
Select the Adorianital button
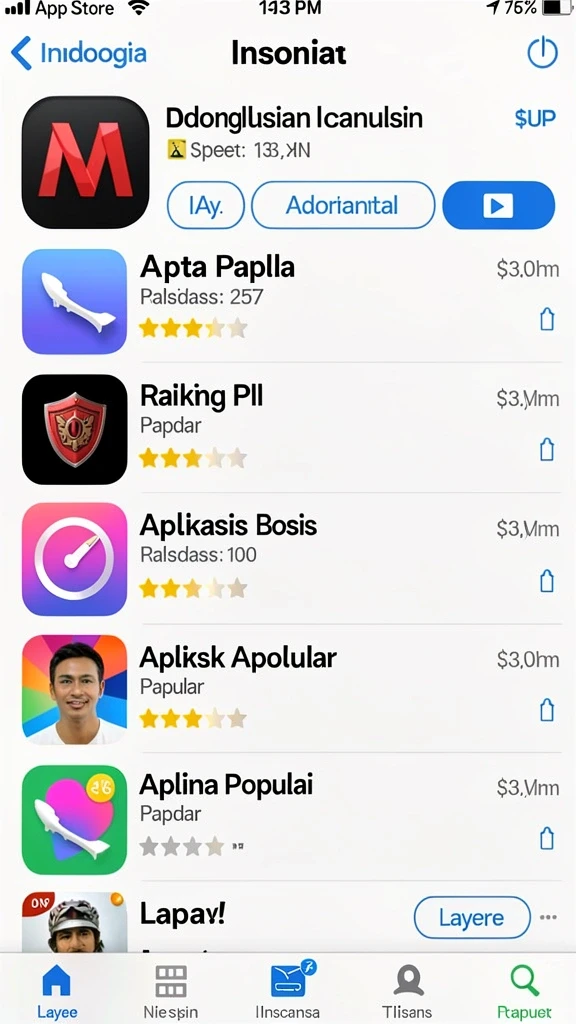point(343,206)
